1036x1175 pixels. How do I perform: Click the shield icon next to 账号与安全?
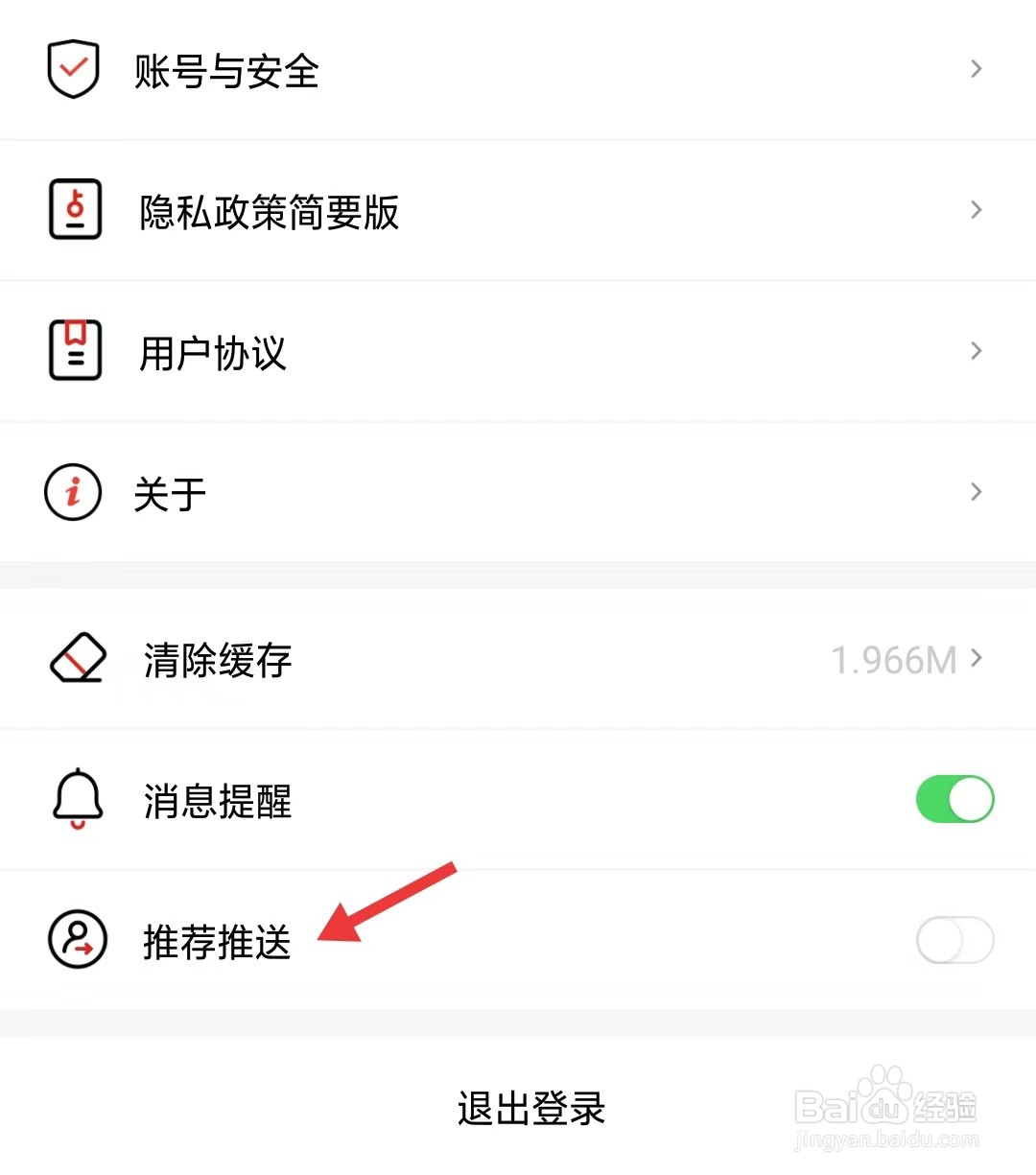click(73, 68)
